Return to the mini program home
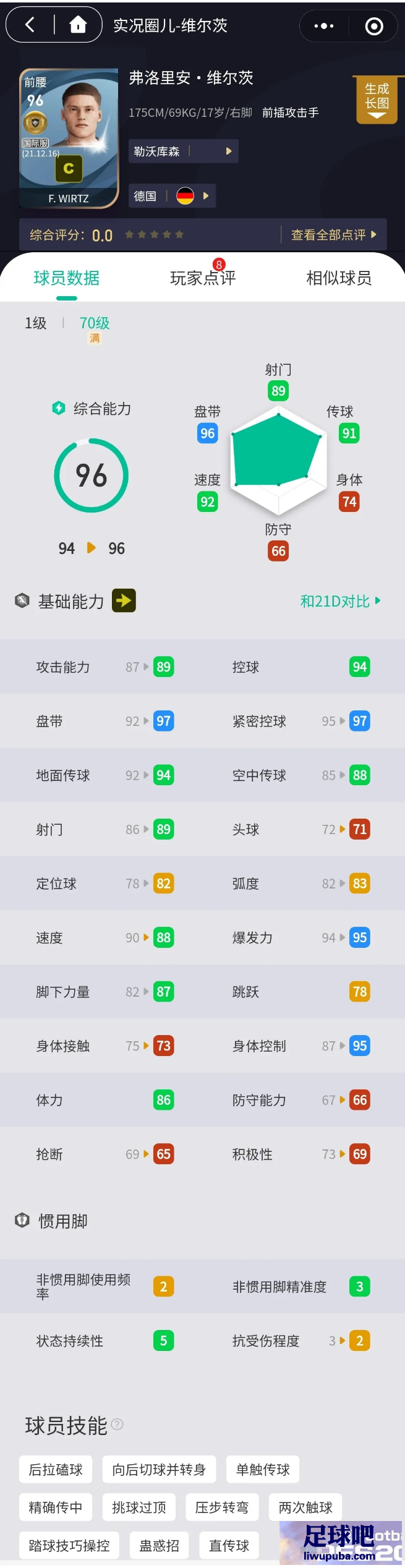The image size is (405, 1568). click(x=78, y=25)
